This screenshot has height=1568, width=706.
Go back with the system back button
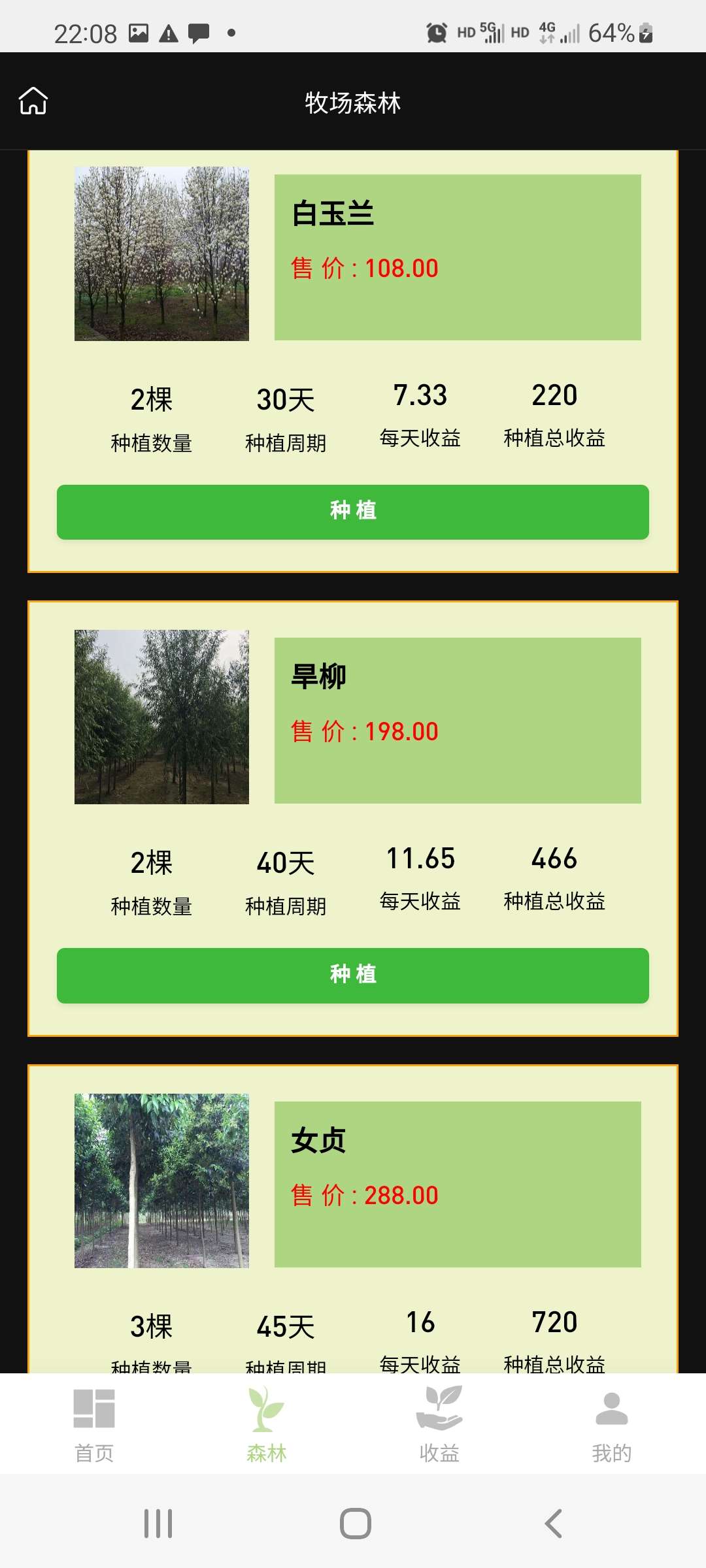coord(553,1524)
